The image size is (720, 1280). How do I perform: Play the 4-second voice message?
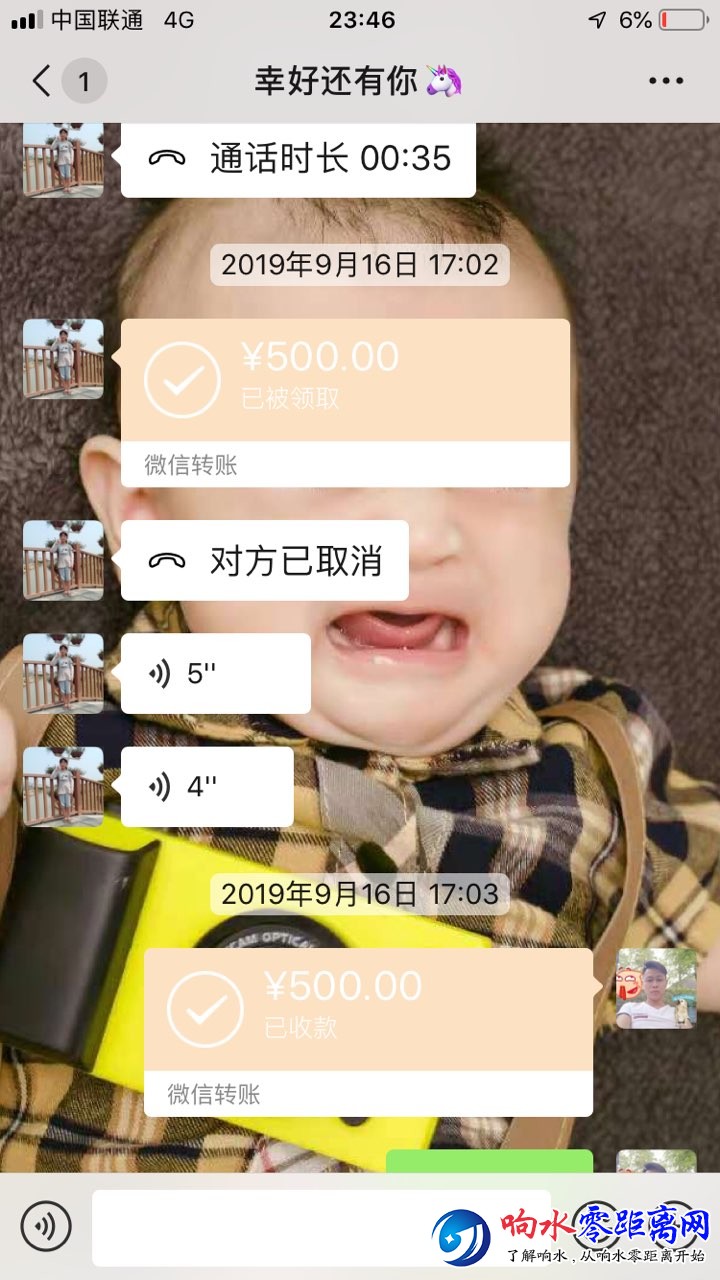point(207,787)
